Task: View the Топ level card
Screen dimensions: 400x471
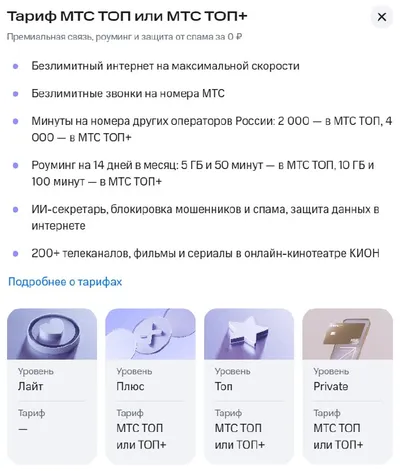Action: click(x=249, y=386)
